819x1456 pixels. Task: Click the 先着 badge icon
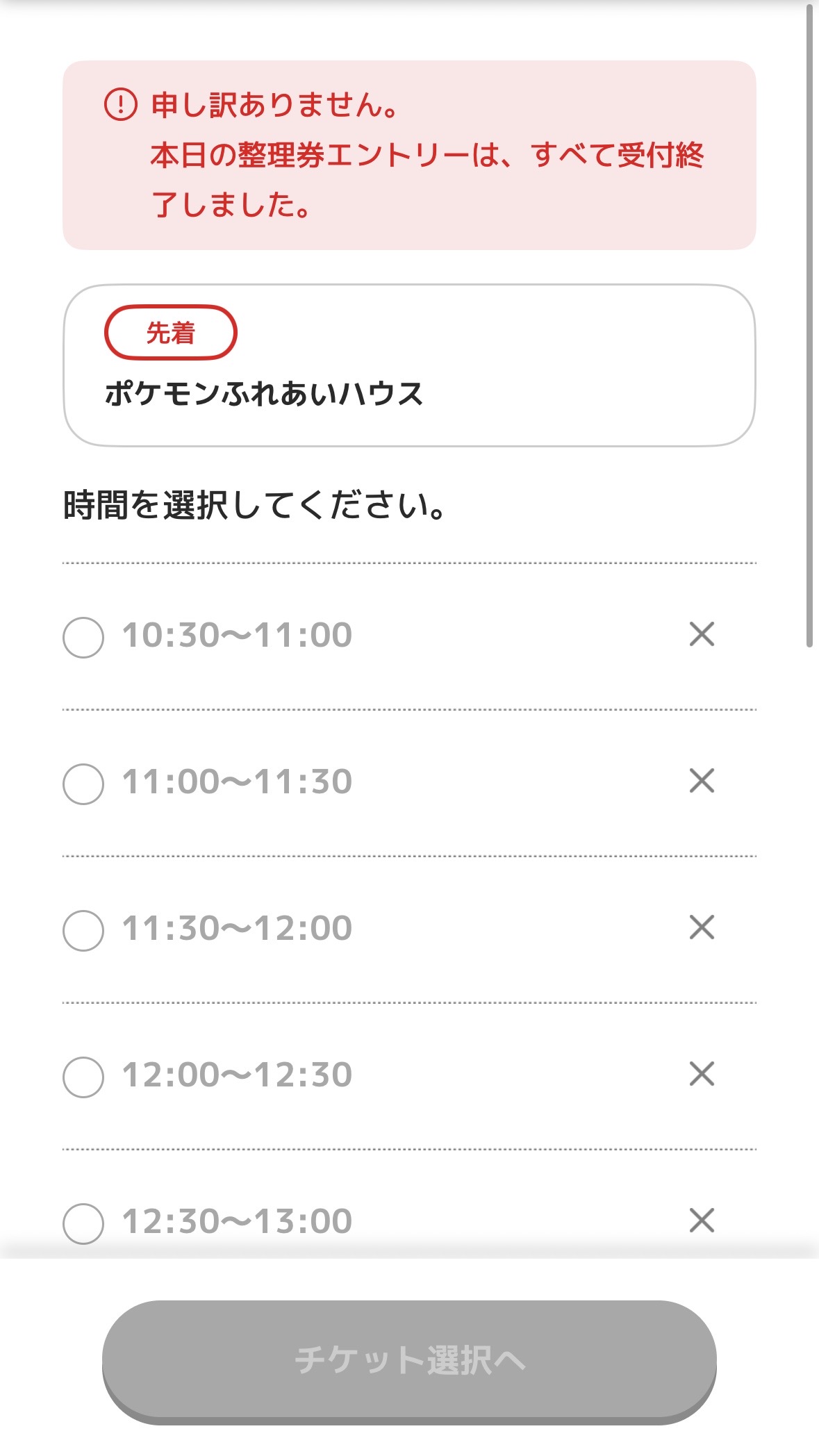(x=170, y=332)
